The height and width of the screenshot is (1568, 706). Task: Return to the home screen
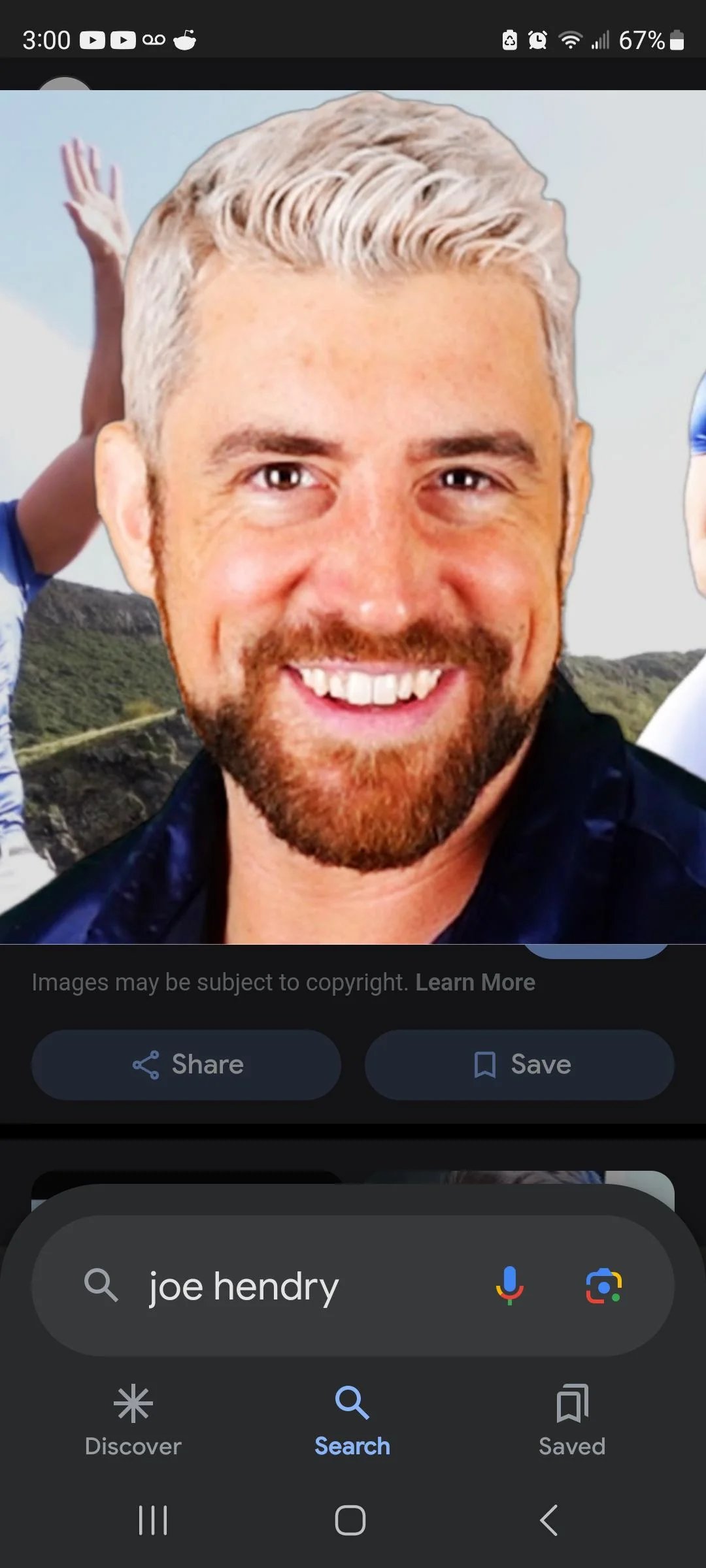pos(350,1520)
